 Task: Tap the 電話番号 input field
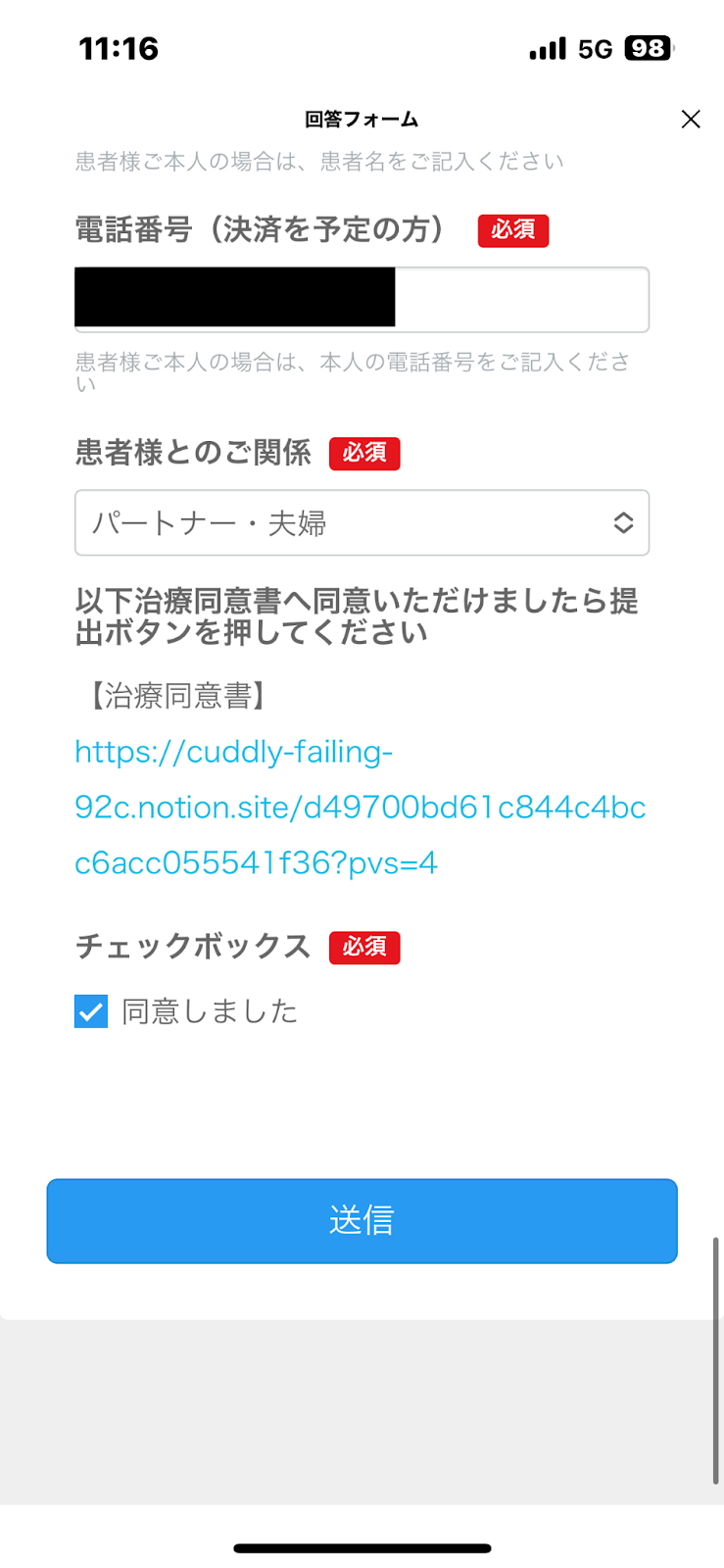click(362, 299)
